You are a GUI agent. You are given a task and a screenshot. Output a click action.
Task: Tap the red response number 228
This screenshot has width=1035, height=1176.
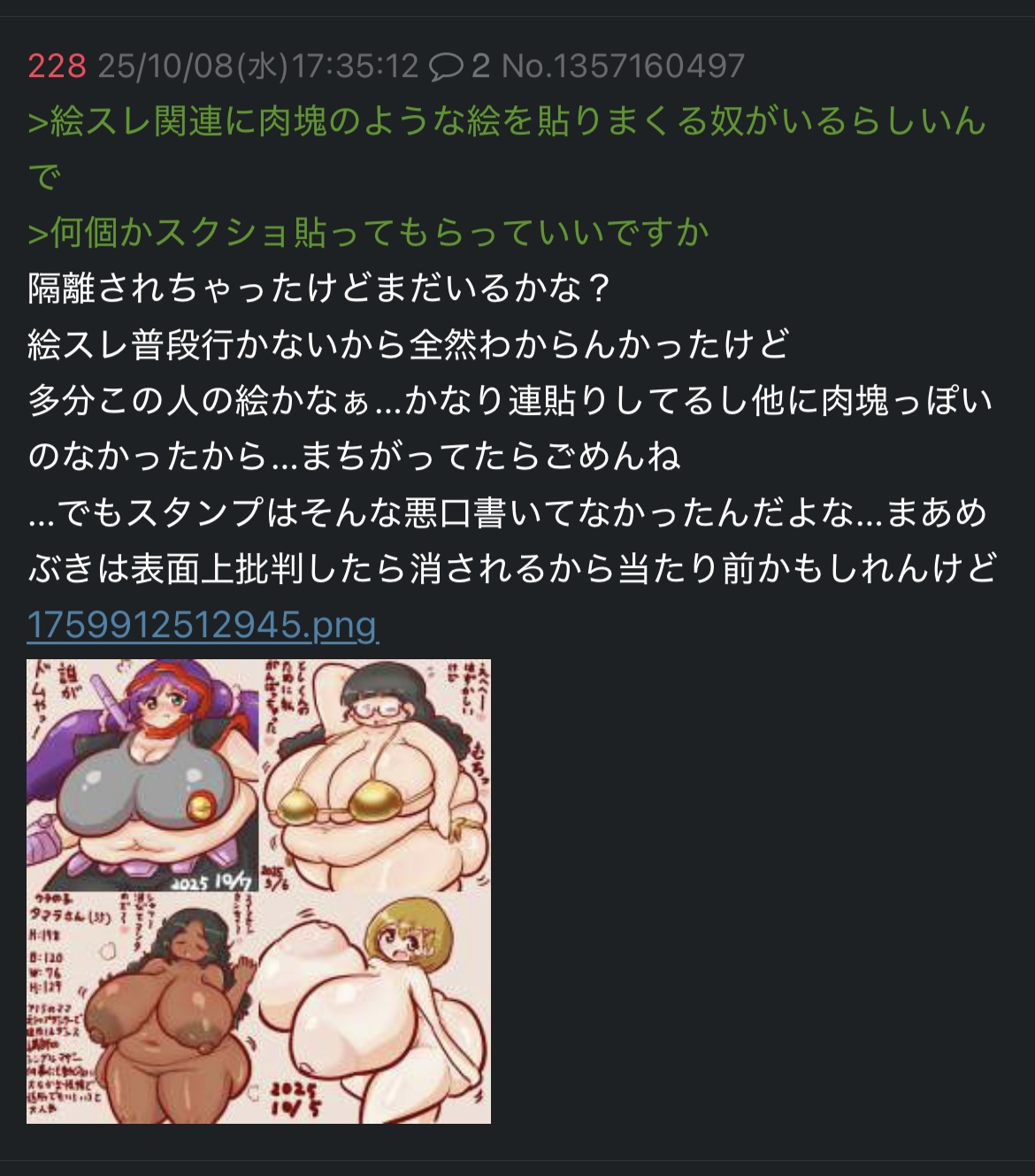click(57, 66)
